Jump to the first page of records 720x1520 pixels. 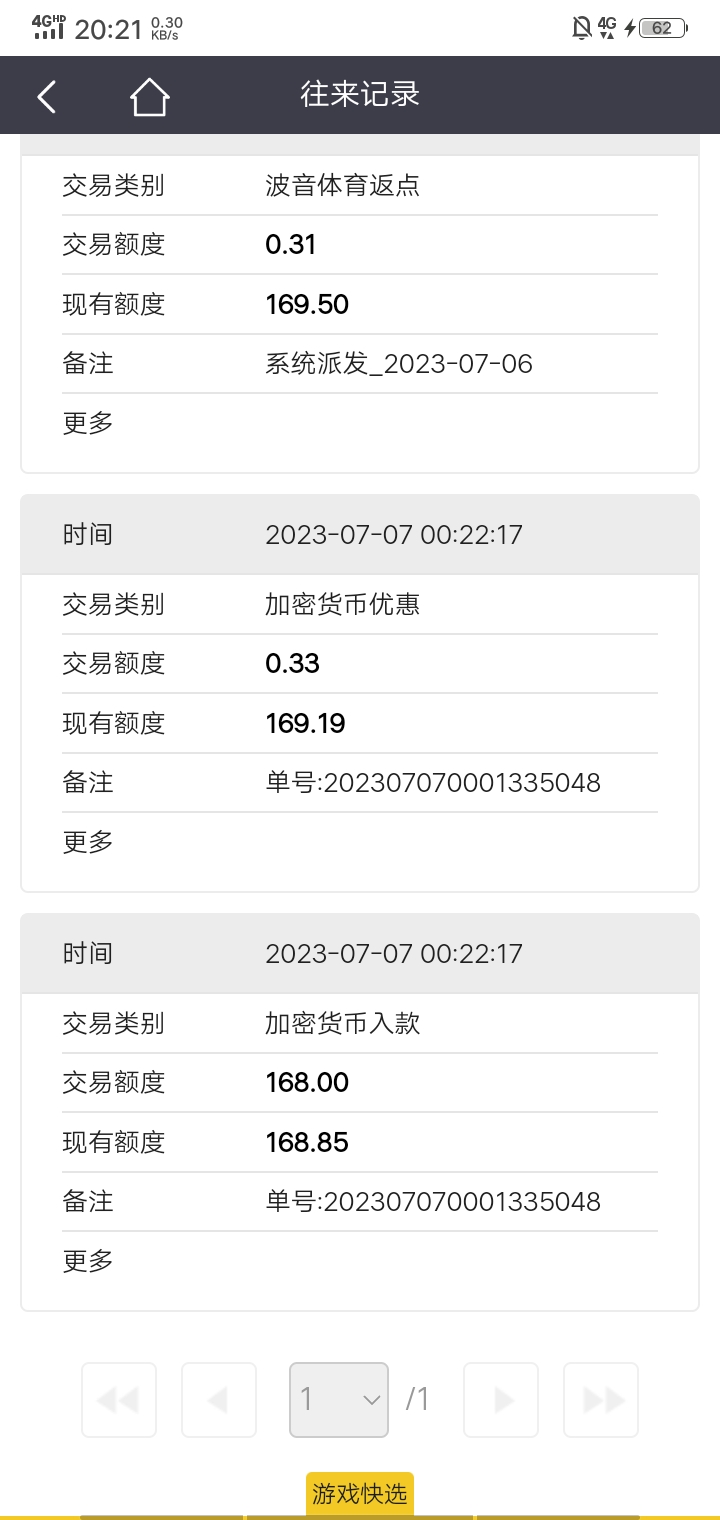point(119,1400)
